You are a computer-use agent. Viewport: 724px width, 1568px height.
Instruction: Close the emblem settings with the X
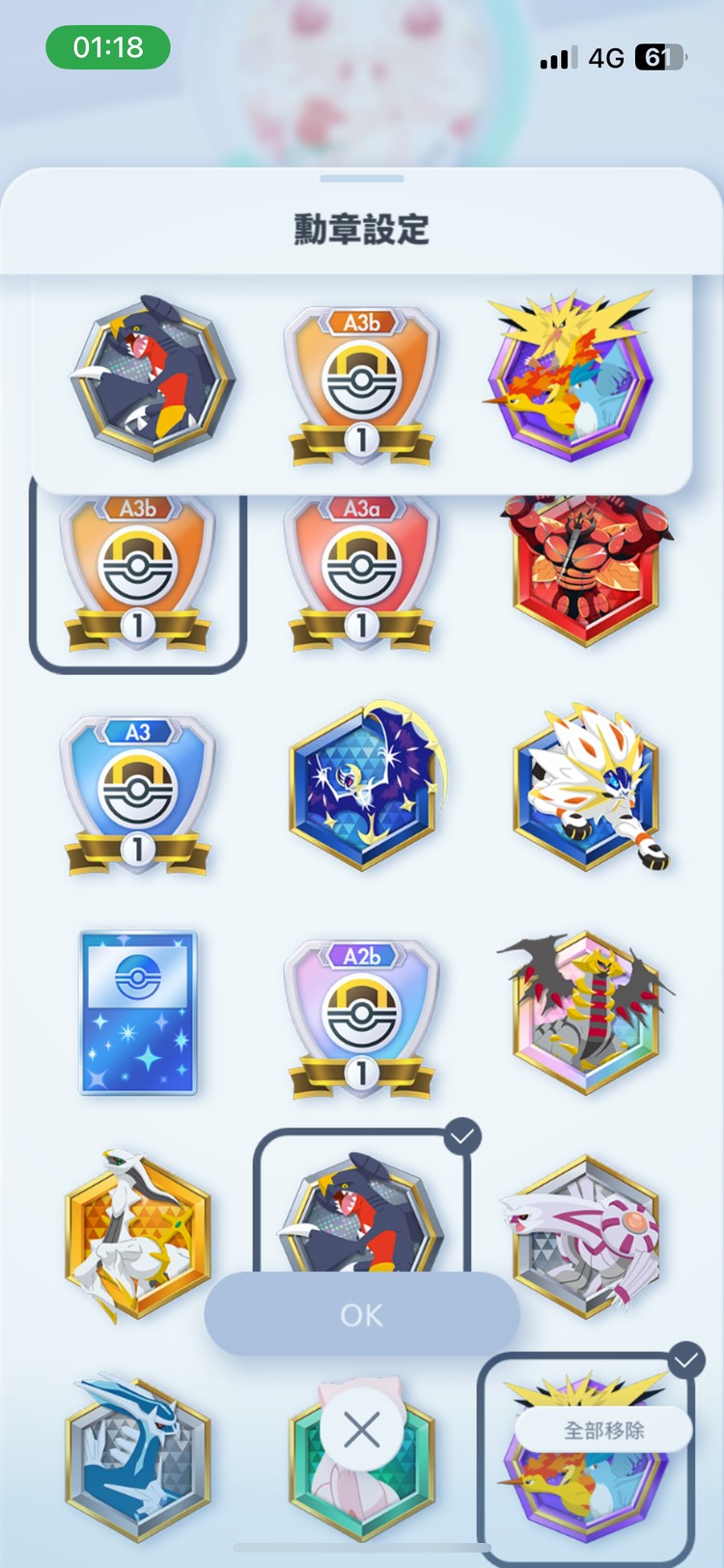(362, 1430)
